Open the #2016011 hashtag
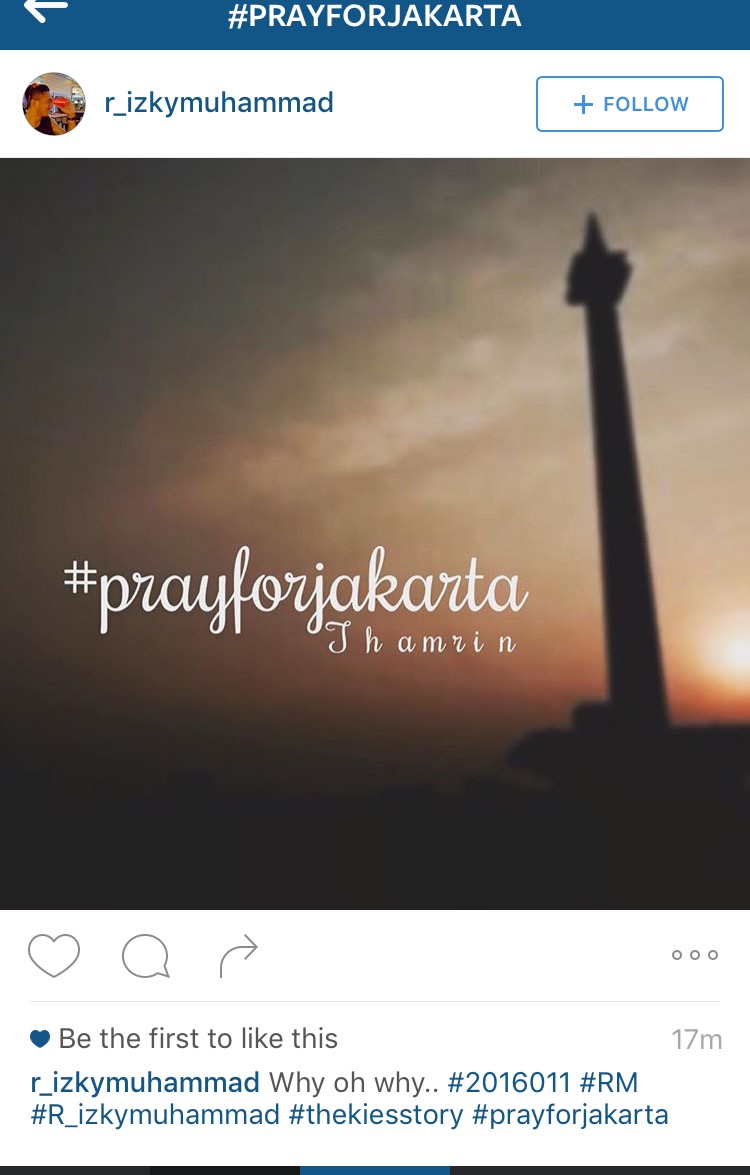The height and width of the screenshot is (1175, 750). (509, 1082)
